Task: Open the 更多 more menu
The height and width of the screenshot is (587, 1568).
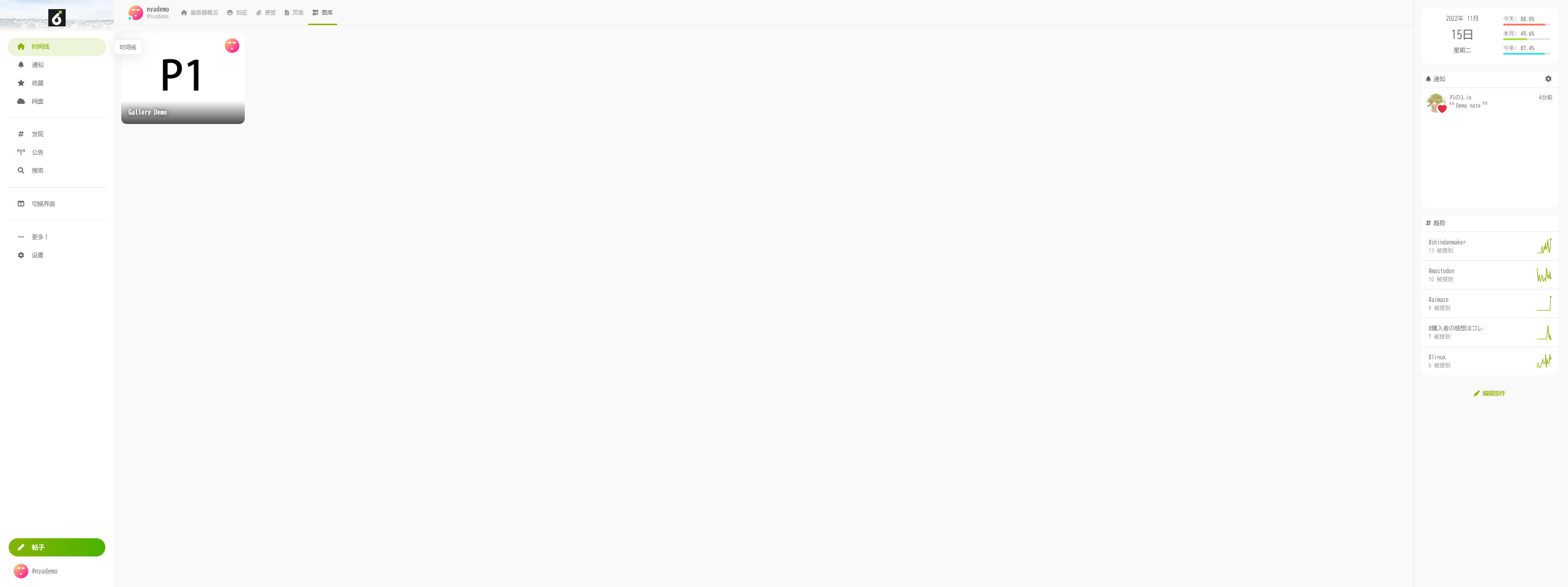Action: (39, 237)
